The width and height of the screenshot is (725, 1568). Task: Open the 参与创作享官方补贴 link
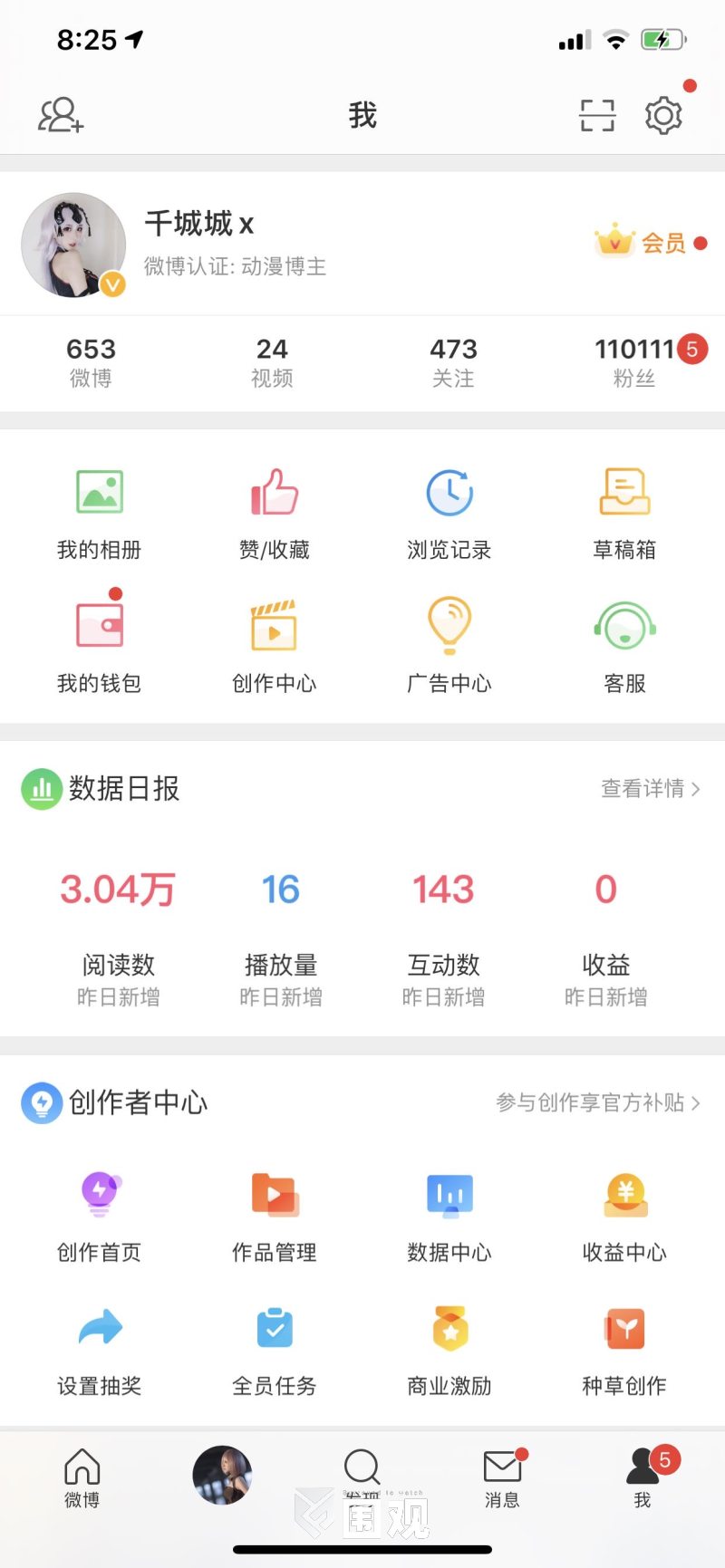point(597,1102)
